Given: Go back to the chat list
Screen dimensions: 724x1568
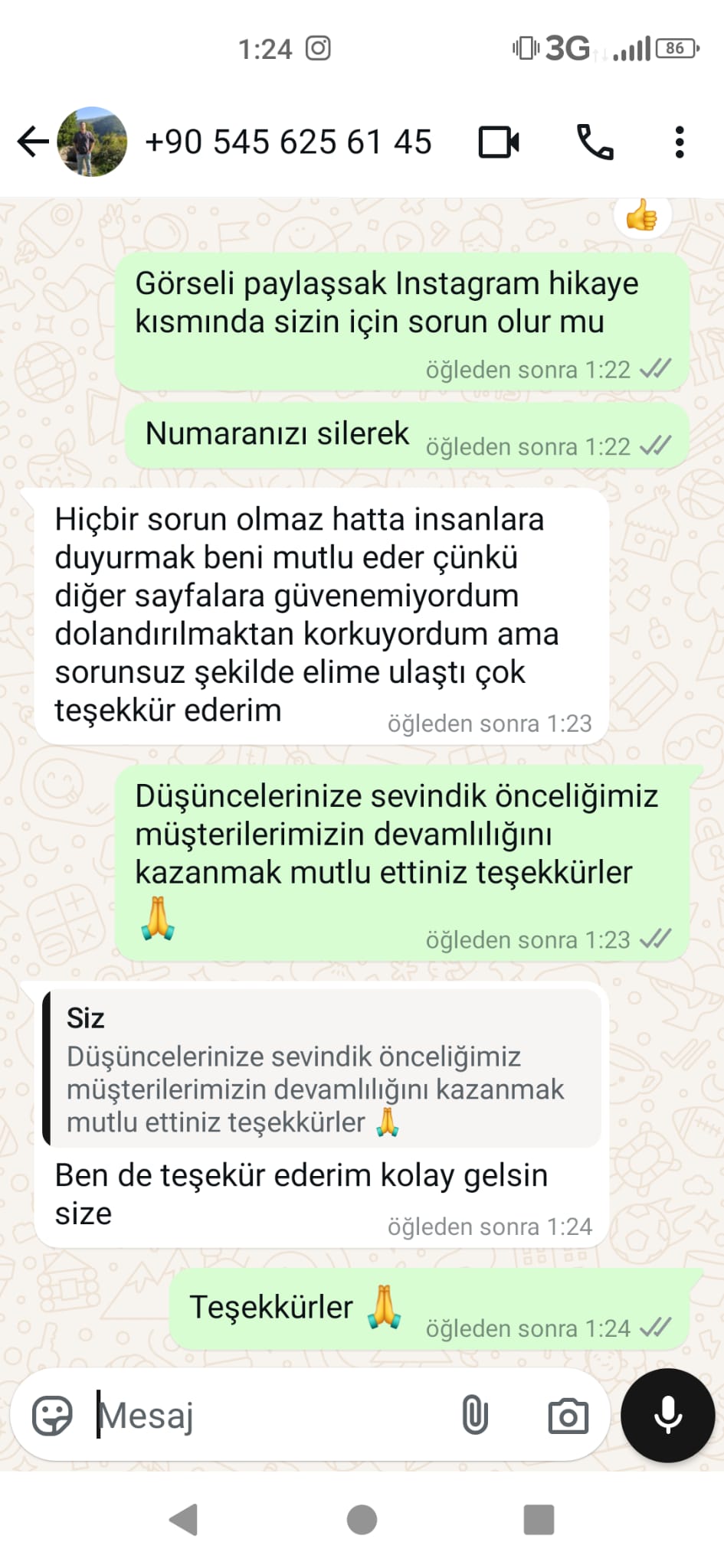Looking at the screenshot, I should (x=32, y=142).
